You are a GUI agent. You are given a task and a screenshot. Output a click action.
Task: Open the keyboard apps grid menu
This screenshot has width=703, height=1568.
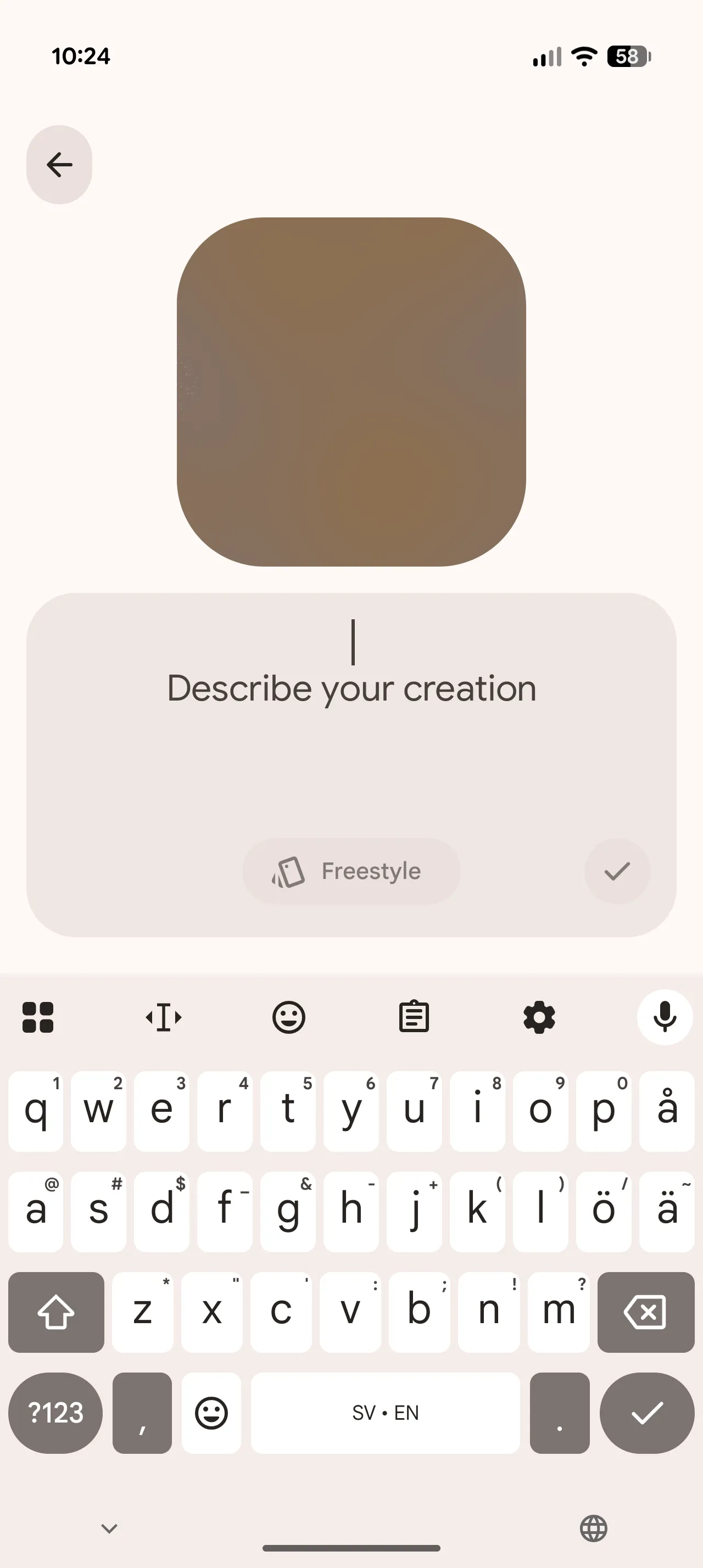point(38,1017)
